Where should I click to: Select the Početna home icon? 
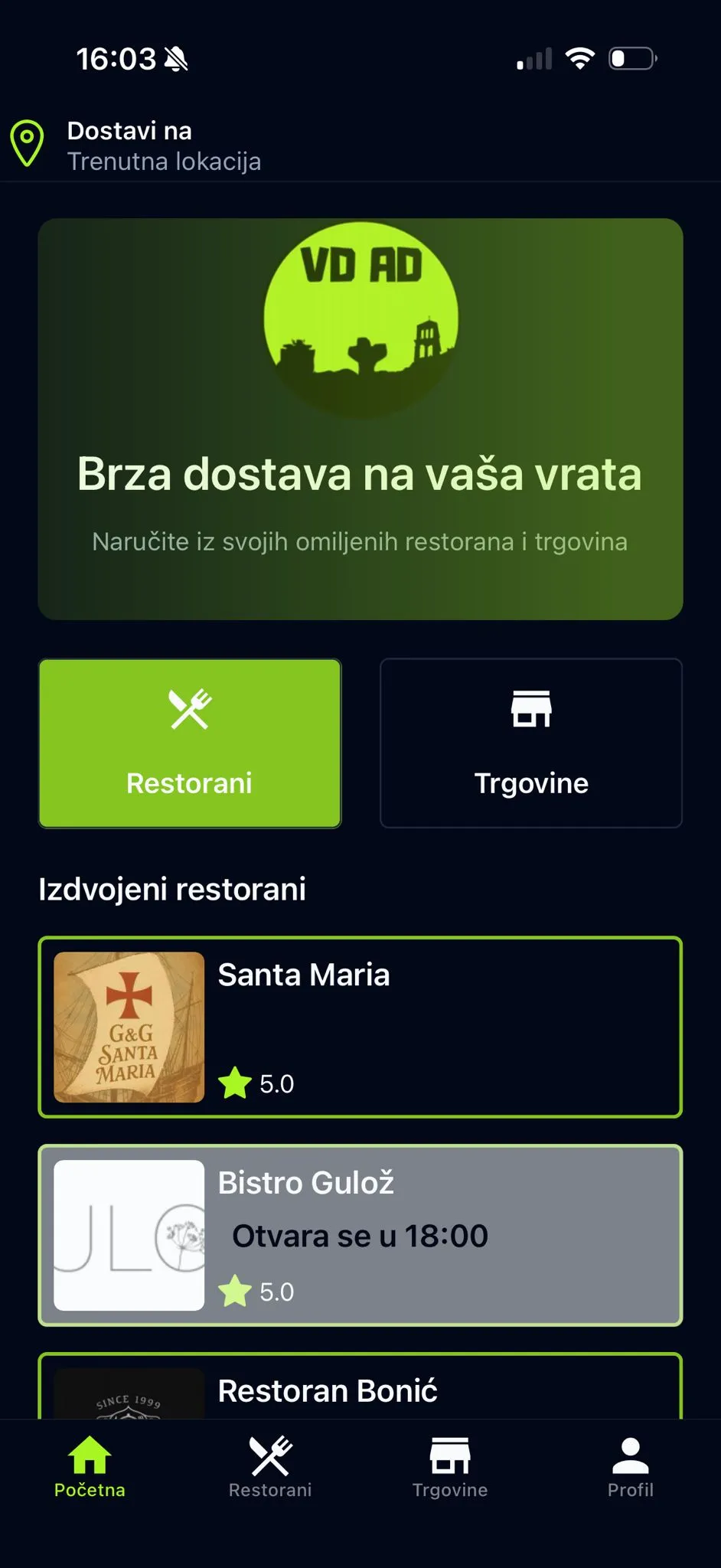point(90,1452)
